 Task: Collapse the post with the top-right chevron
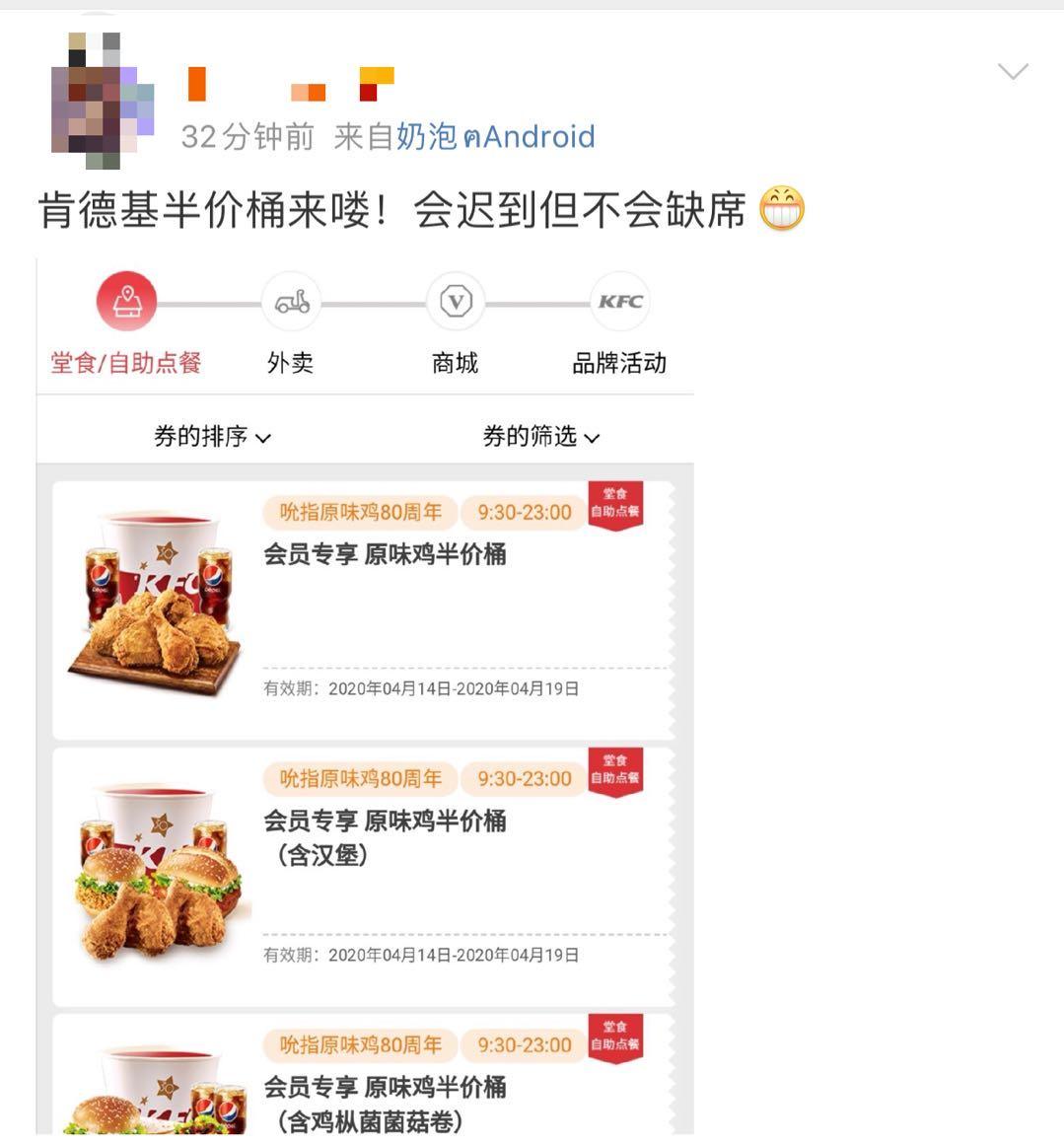1011,71
